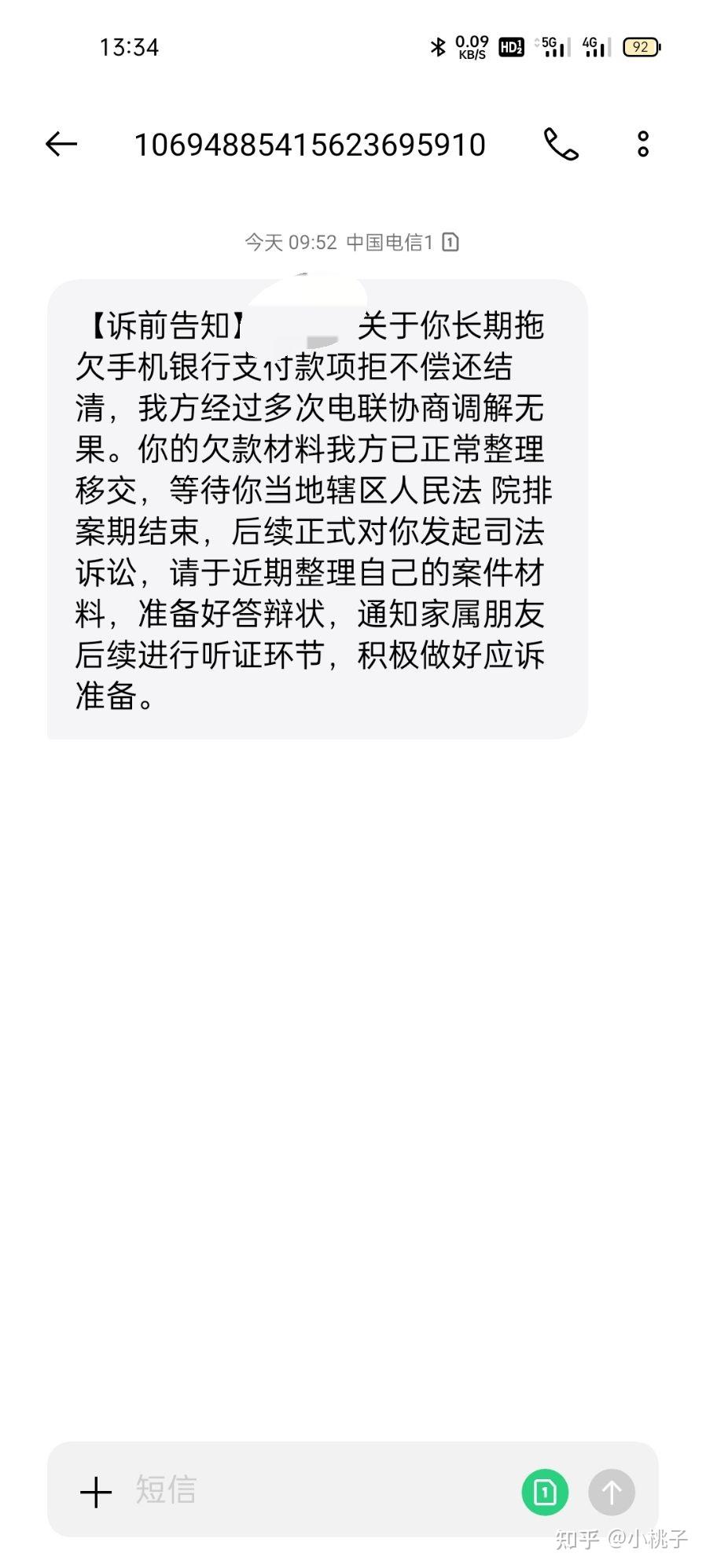Tap the plus icon to add attachments
Viewport: 706px width, 1568px height.
click(96, 1491)
